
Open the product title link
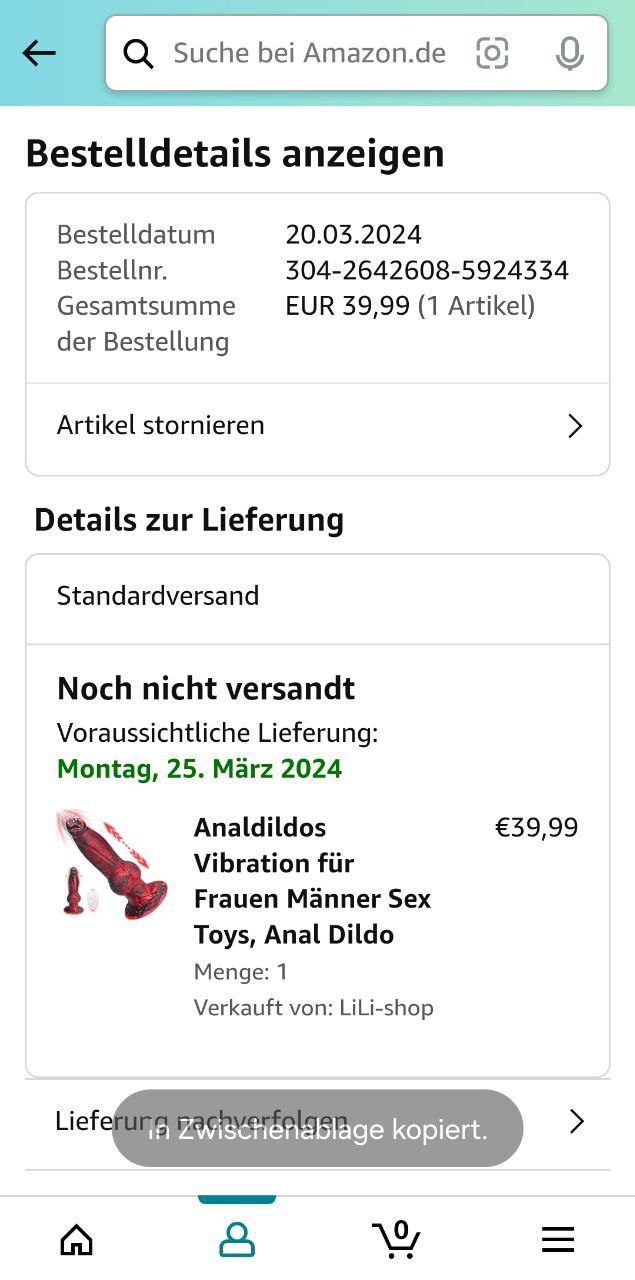[x=312, y=881]
